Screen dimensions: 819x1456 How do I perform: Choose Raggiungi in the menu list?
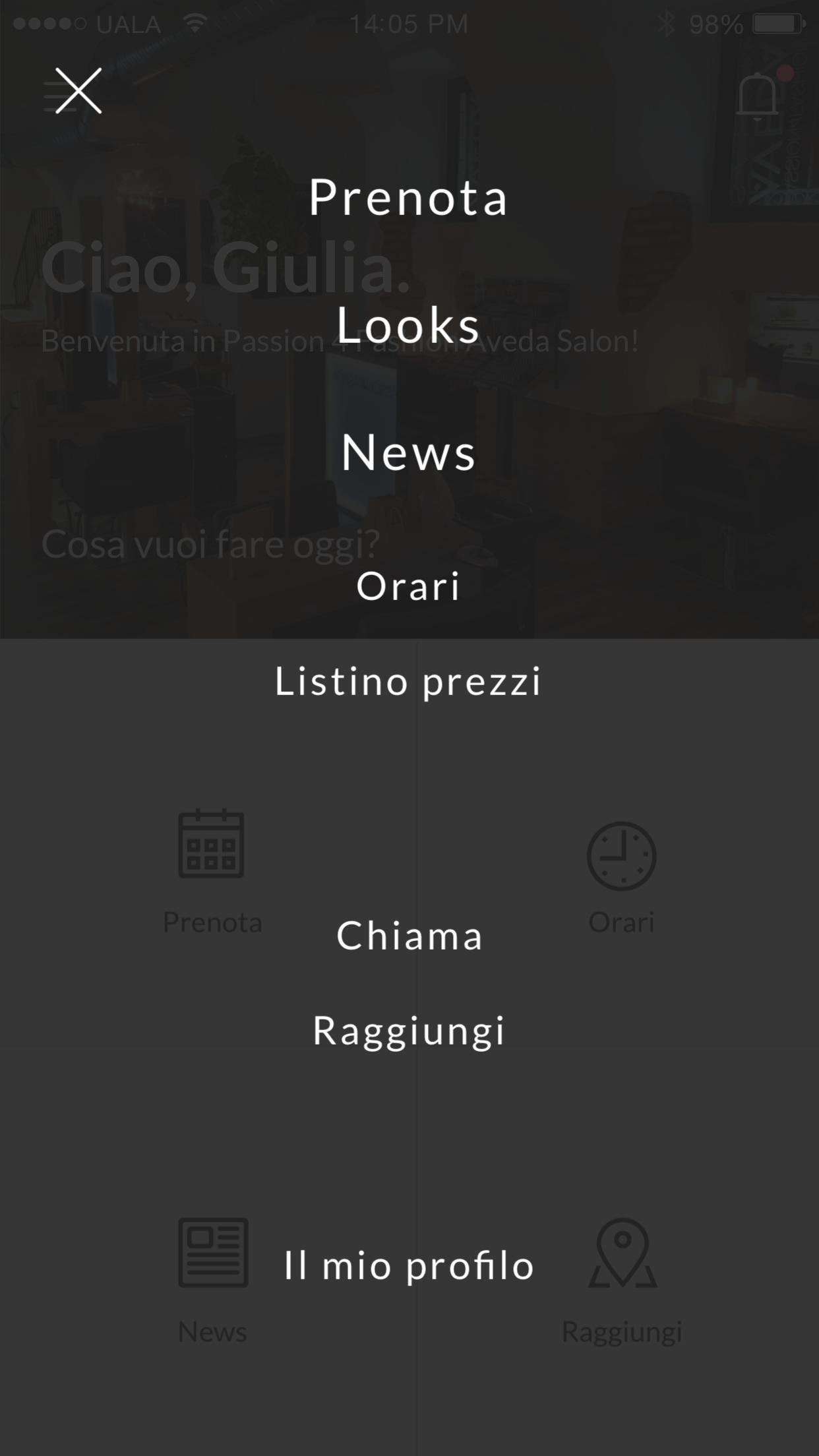tap(409, 1031)
